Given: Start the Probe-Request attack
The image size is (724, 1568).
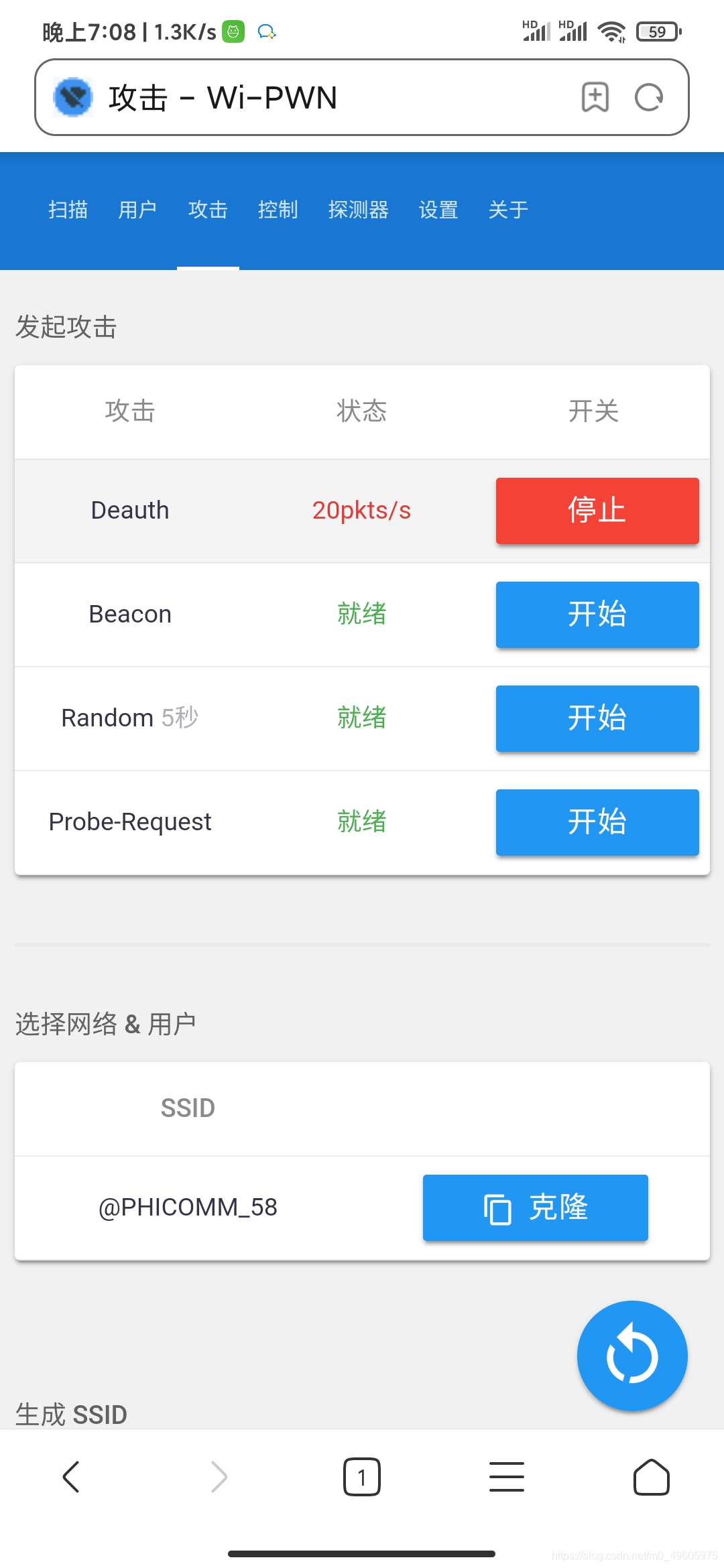Looking at the screenshot, I should tap(597, 822).
